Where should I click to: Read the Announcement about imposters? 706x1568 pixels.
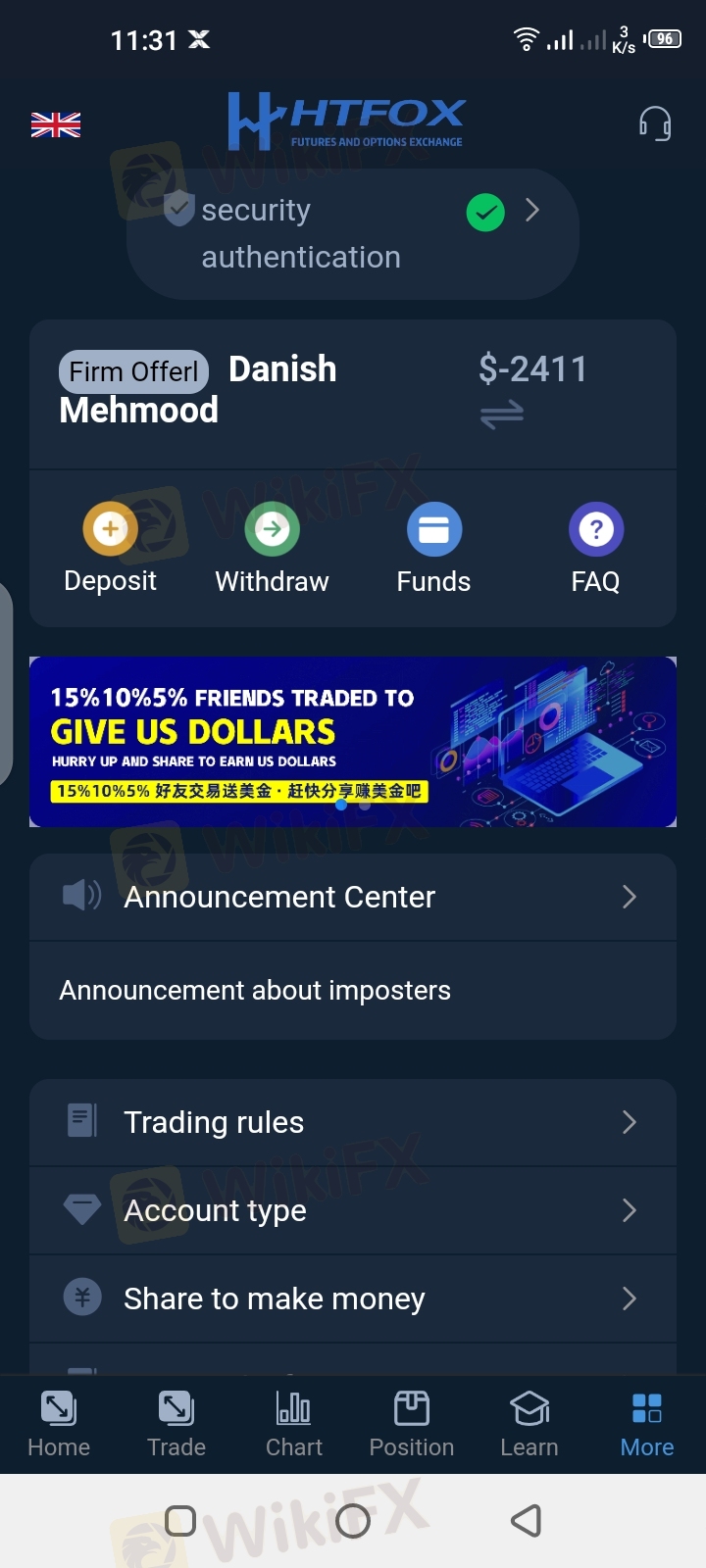coord(255,991)
